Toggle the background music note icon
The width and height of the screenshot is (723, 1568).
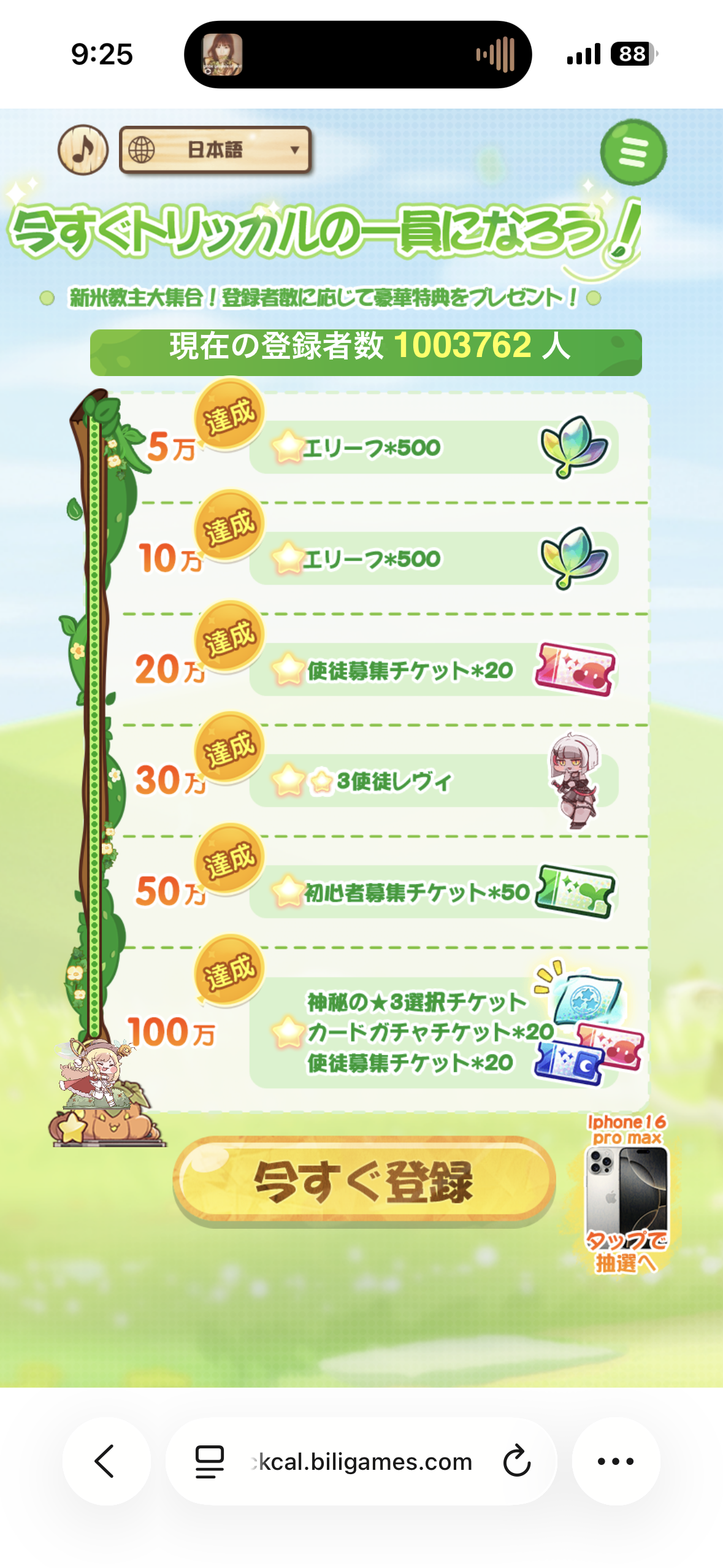(x=83, y=150)
